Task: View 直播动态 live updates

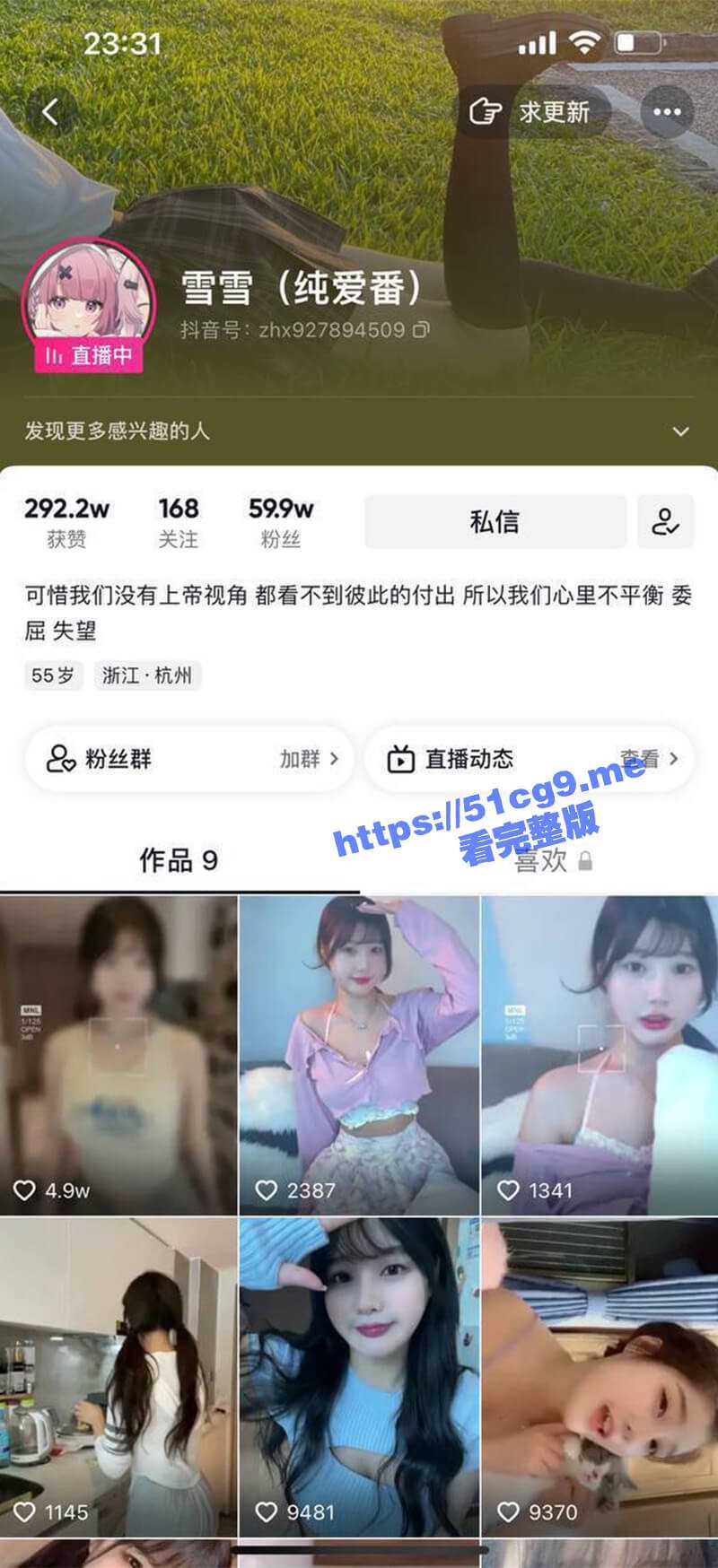Action: [530, 759]
